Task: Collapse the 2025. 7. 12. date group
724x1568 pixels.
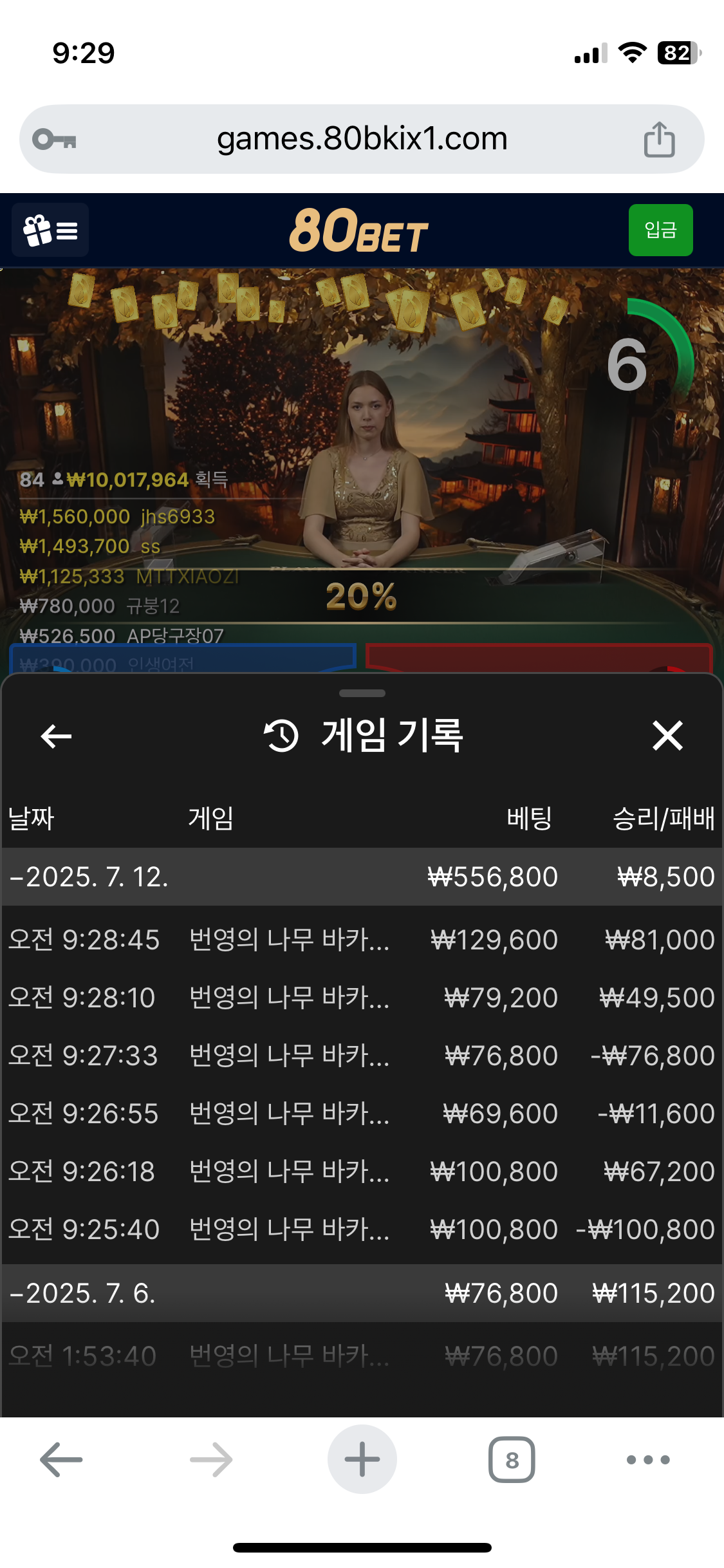Action: (90, 877)
